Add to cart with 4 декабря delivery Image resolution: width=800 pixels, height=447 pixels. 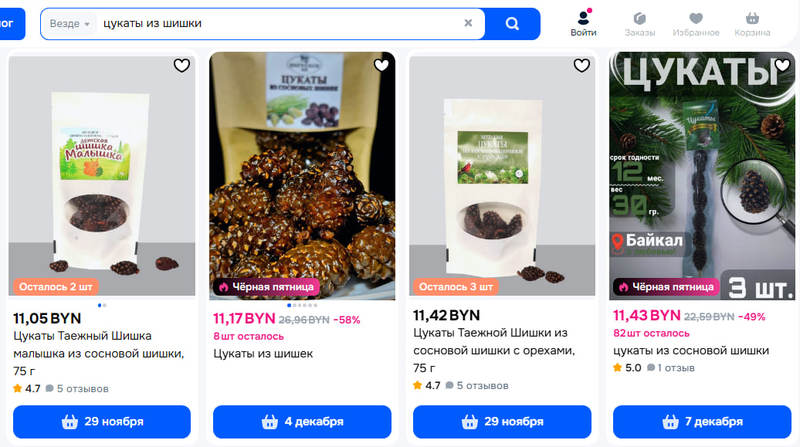pos(301,421)
